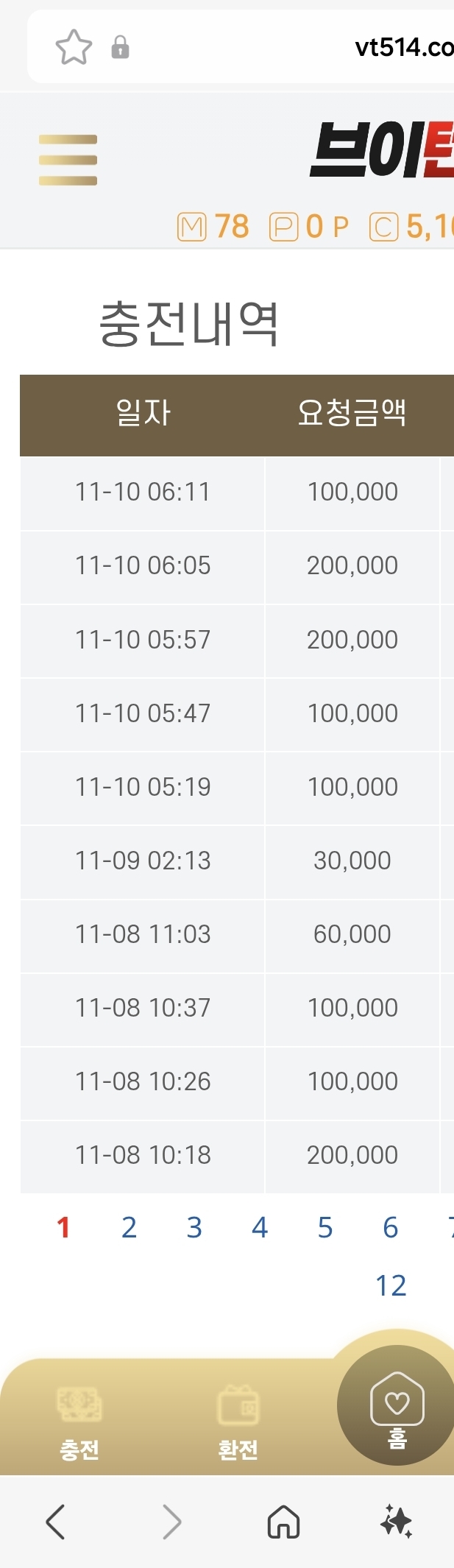The width and height of the screenshot is (454, 1568).
Task: Select page 6 in pagination
Action: click(391, 1228)
